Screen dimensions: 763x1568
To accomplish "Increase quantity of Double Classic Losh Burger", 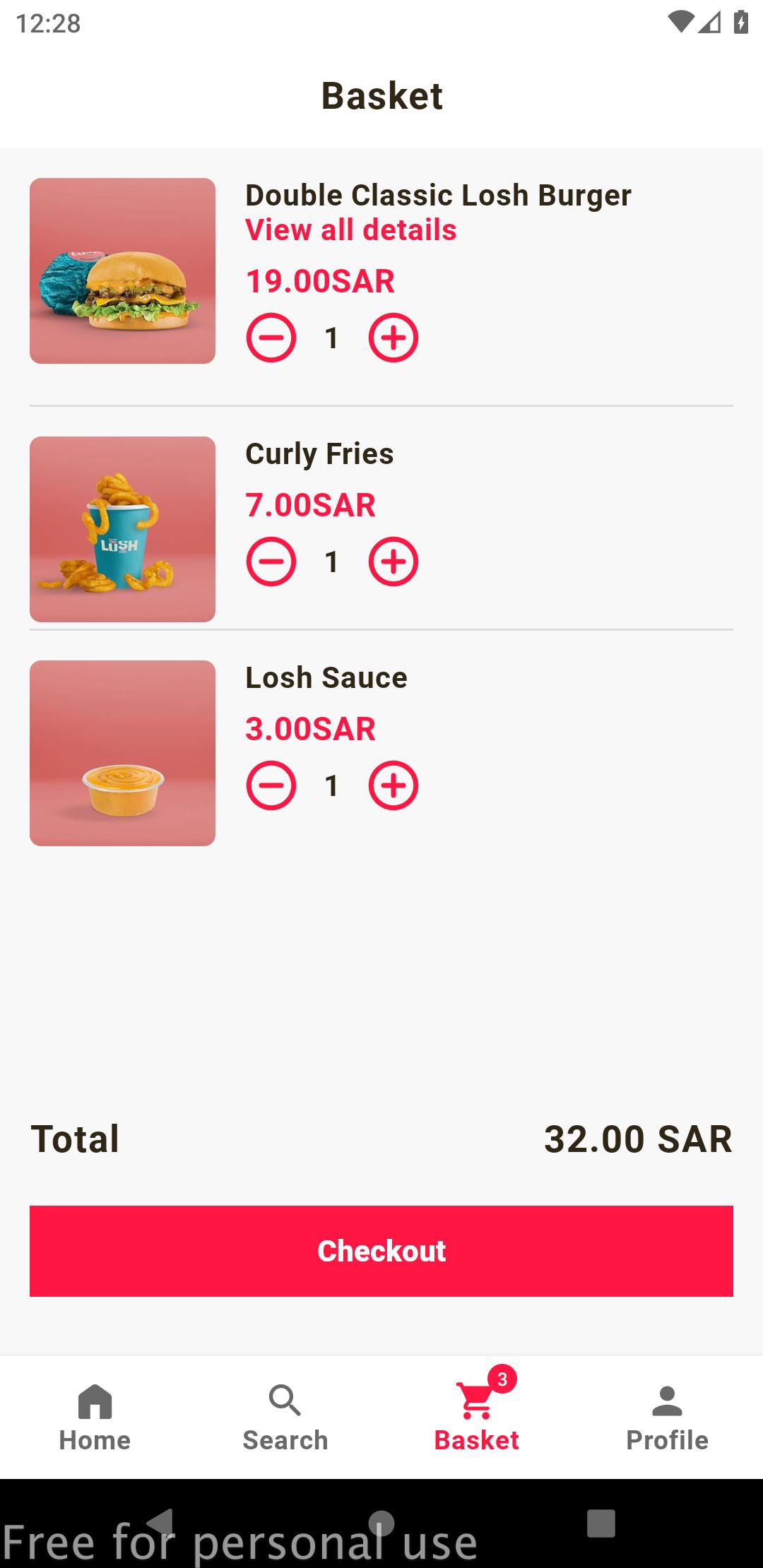I will pos(394,338).
